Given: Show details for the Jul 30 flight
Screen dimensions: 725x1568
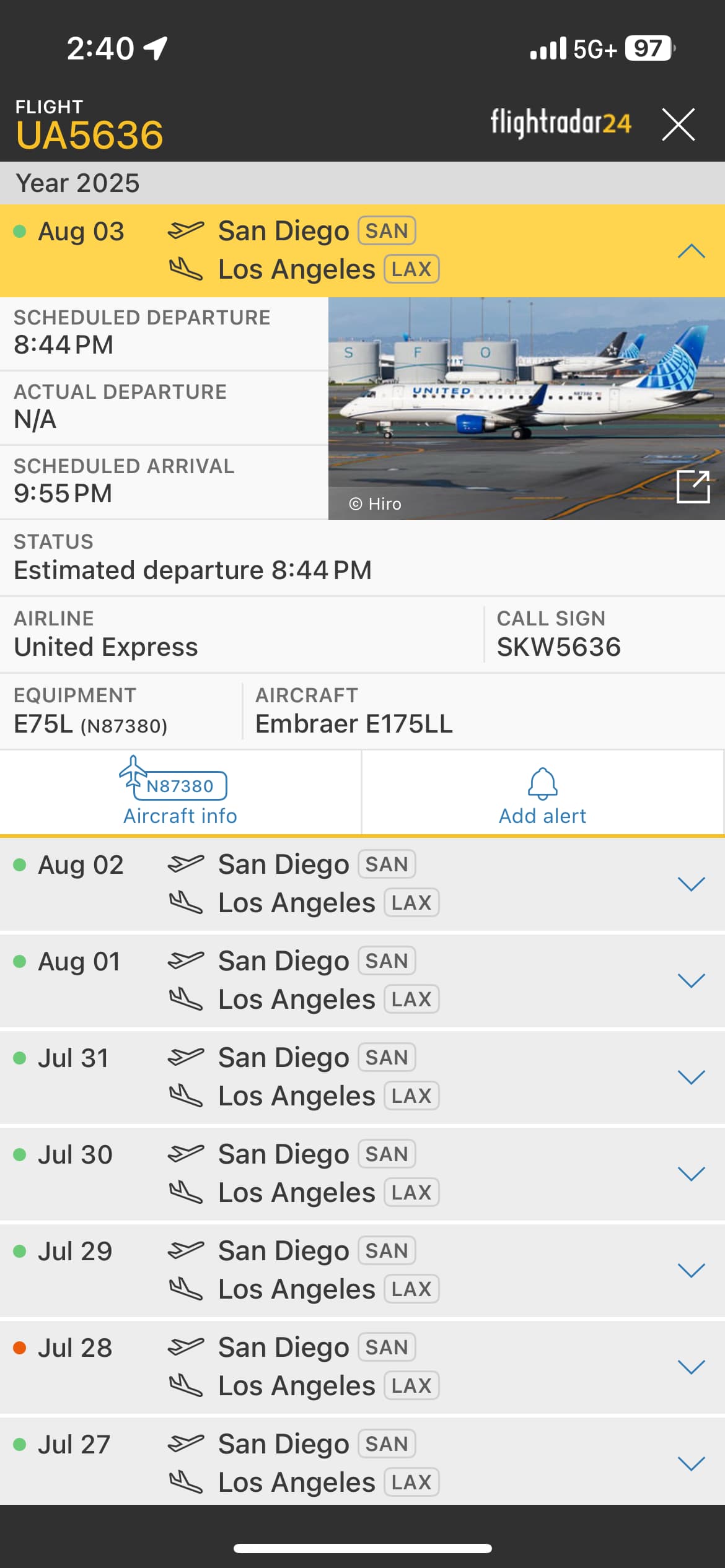Looking at the screenshot, I should [691, 1174].
